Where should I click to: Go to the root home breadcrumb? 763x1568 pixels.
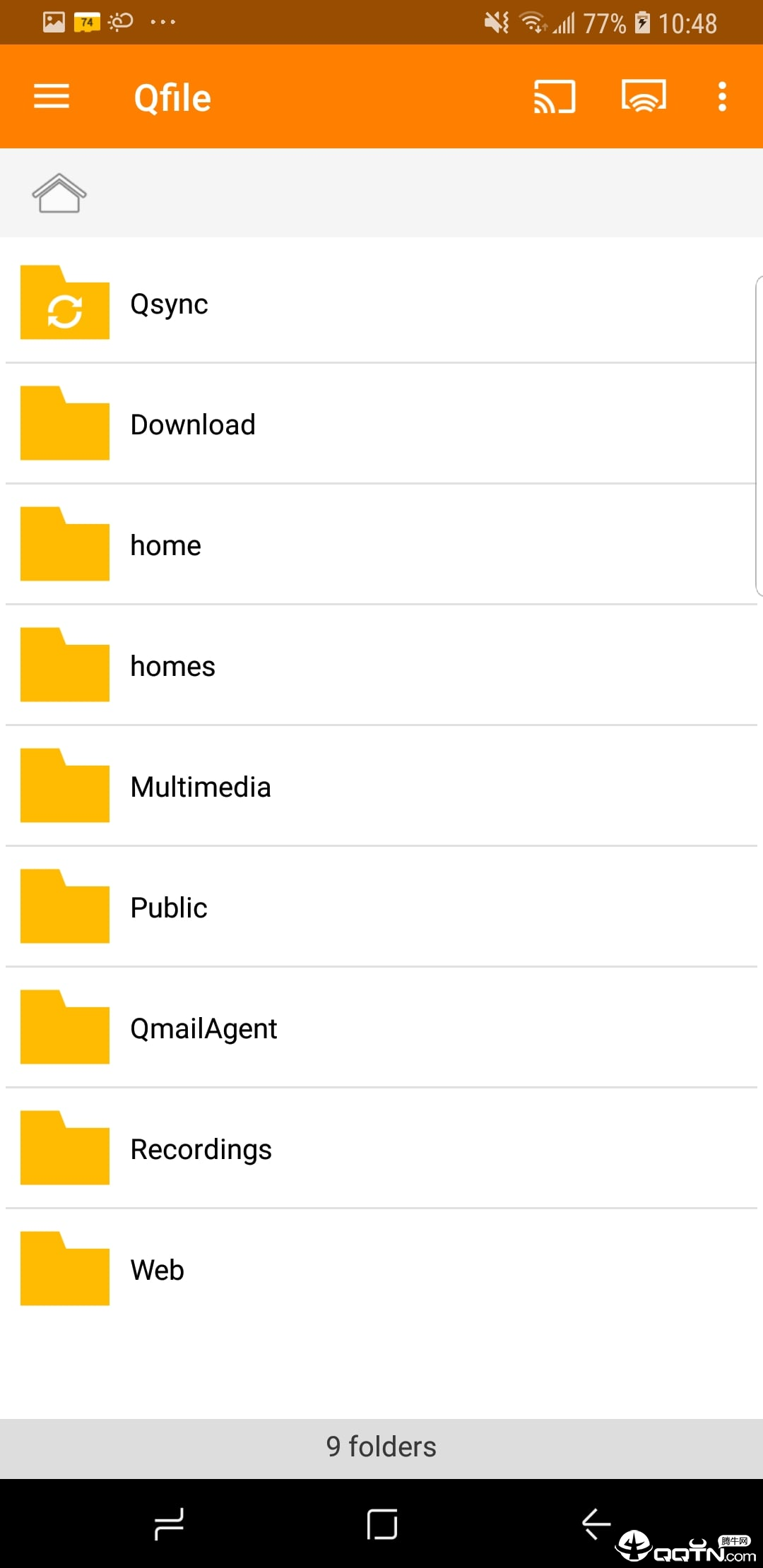tap(59, 193)
